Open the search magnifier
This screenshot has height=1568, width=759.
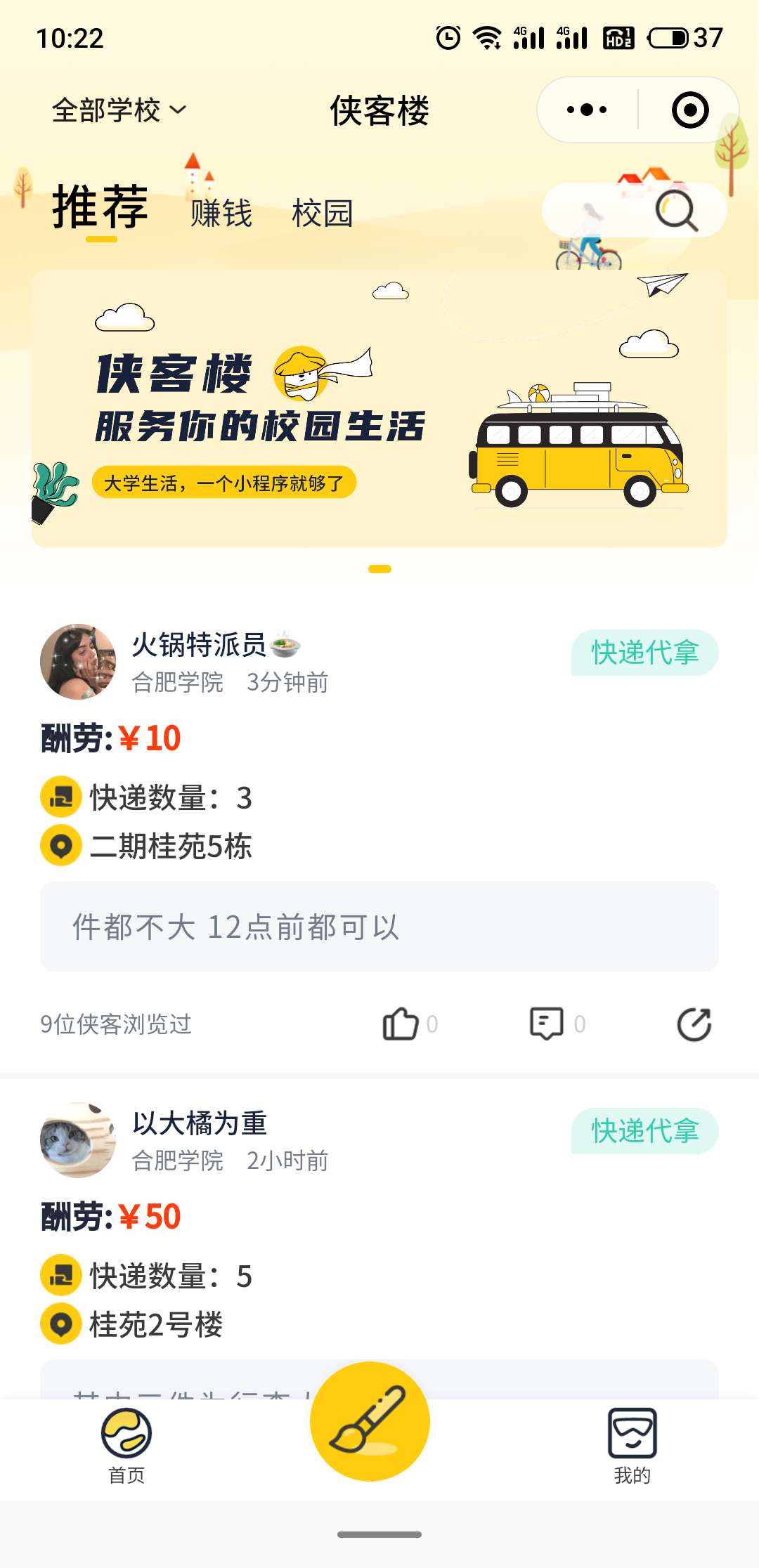click(675, 210)
